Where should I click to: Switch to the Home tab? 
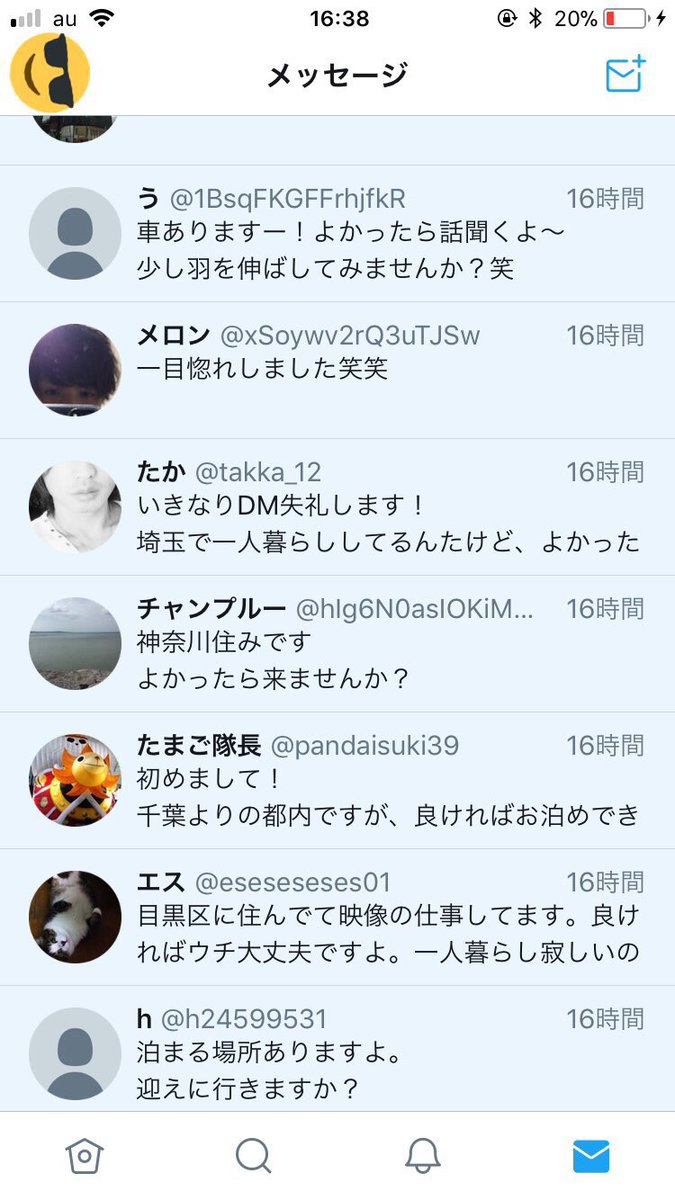tap(84, 1156)
